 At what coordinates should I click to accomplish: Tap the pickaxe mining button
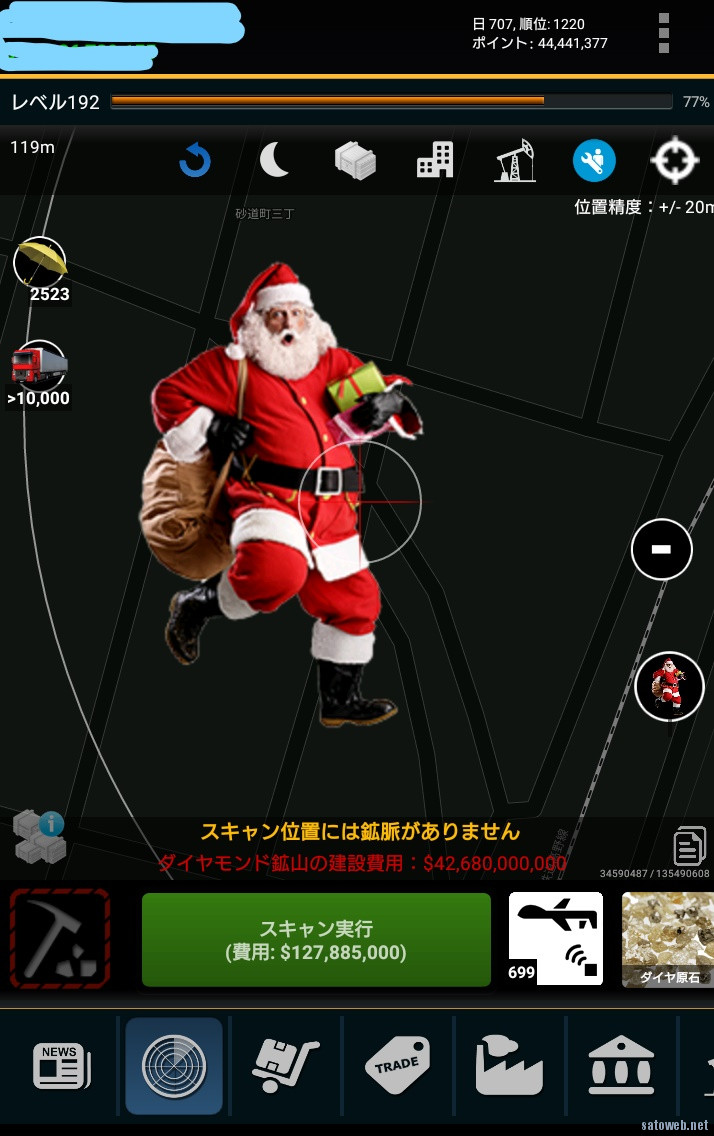[60, 939]
